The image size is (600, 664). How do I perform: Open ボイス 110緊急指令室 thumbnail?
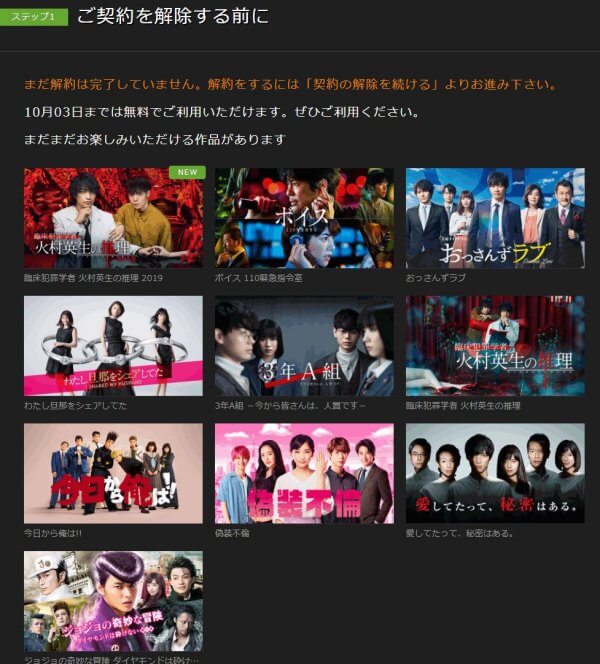click(304, 218)
